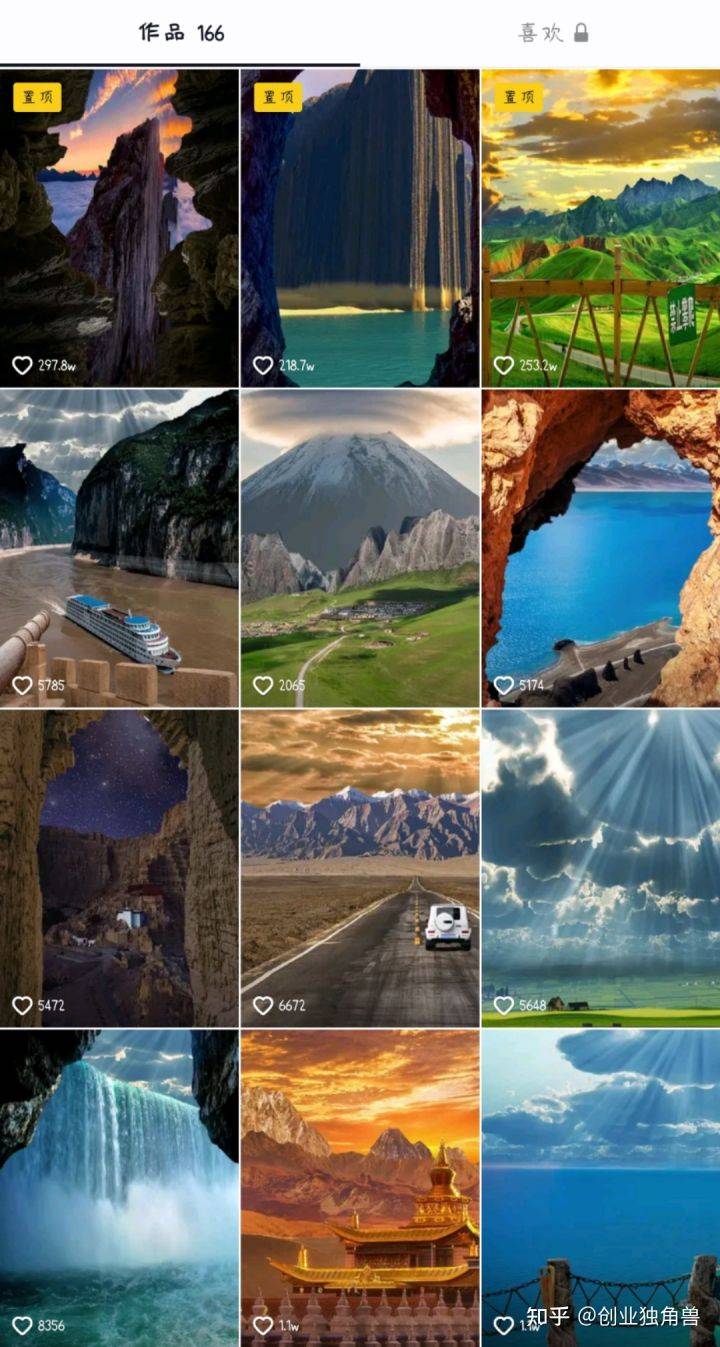
Task: Open the cruise ship video with 5785 likes
Action: (x=119, y=548)
